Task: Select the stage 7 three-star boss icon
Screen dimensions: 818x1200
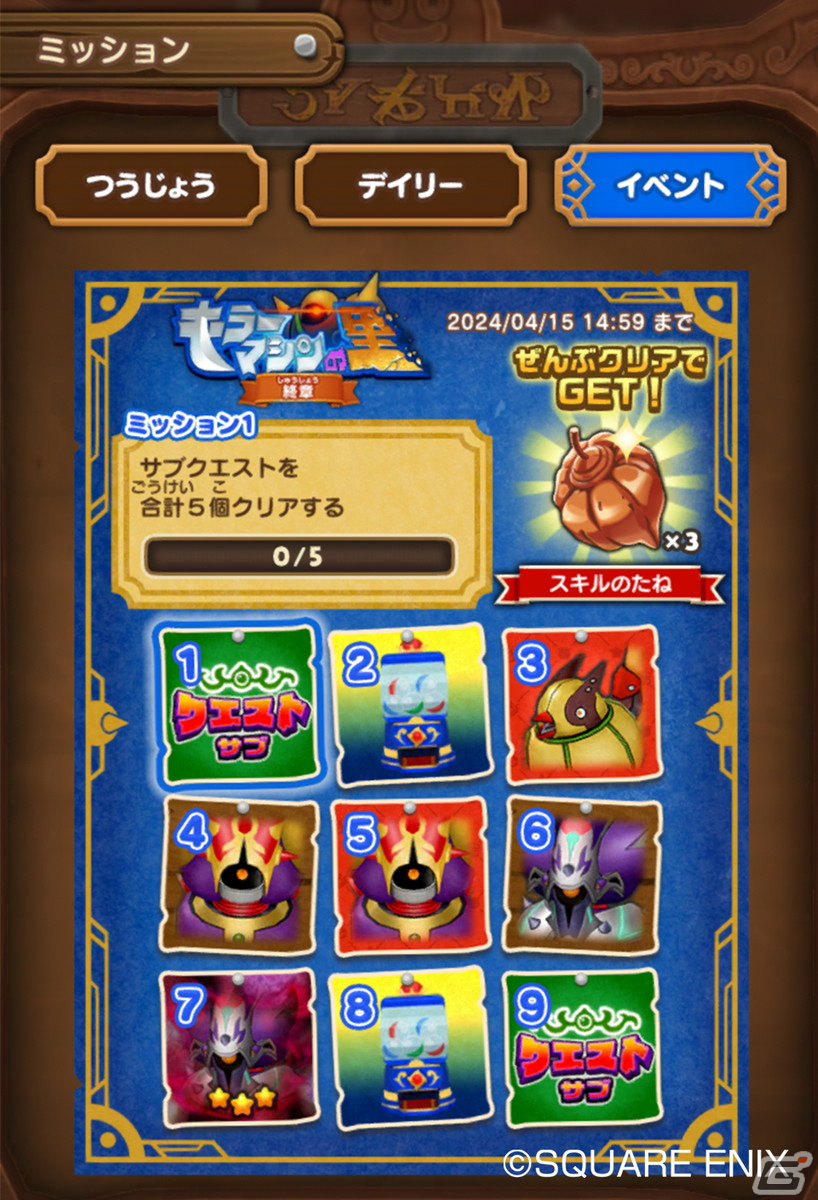Action: pyautogui.click(x=230, y=1055)
